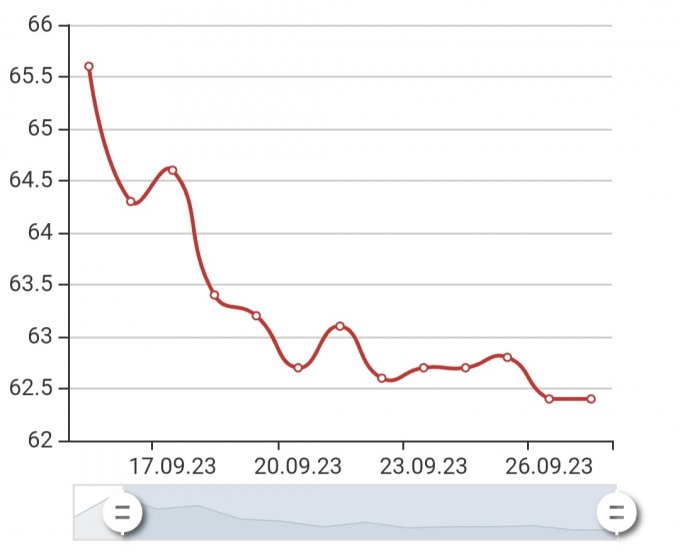Select the data point at 64.3
The width and height of the screenshot is (680, 555).
pyautogui.click(x=131, y=201)
